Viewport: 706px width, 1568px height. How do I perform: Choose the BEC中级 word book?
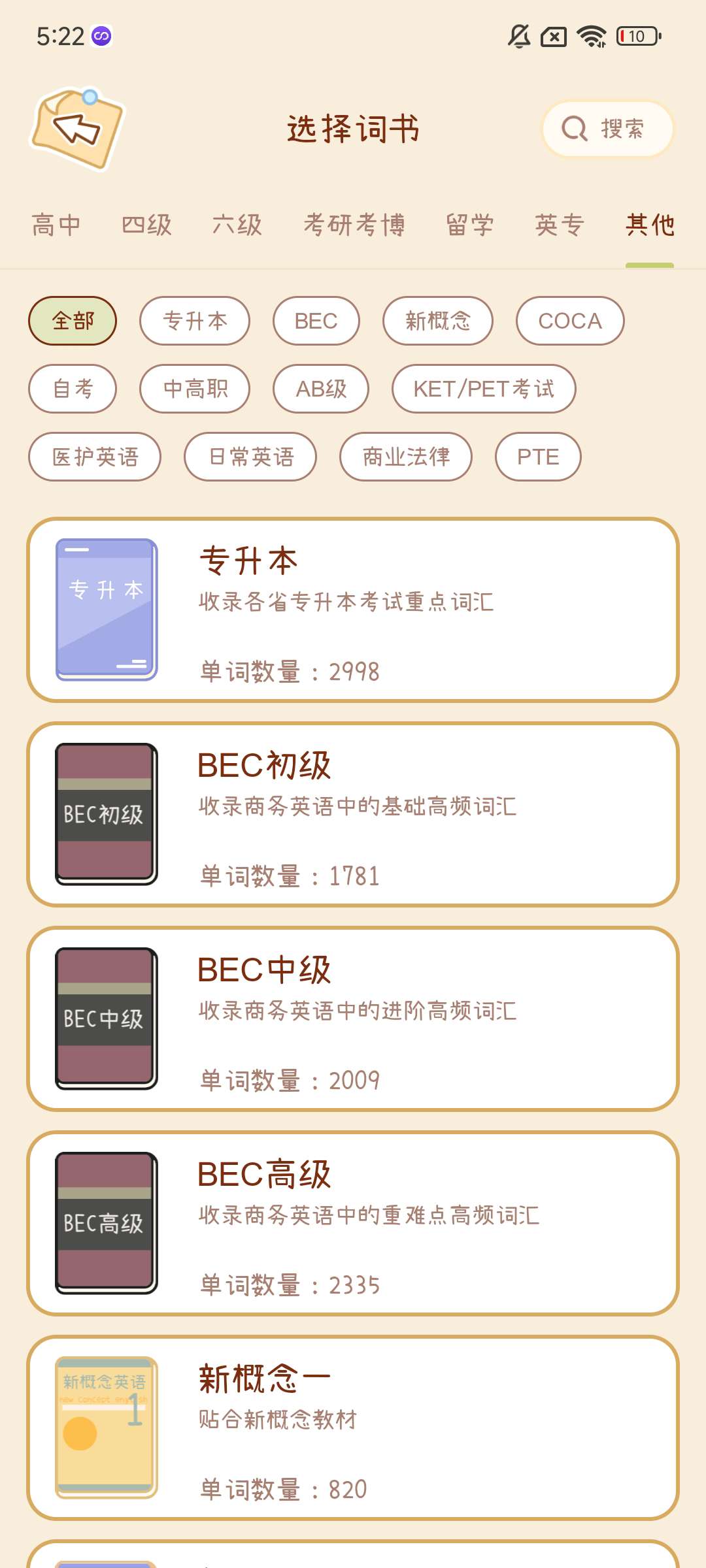pos(353,1019)
